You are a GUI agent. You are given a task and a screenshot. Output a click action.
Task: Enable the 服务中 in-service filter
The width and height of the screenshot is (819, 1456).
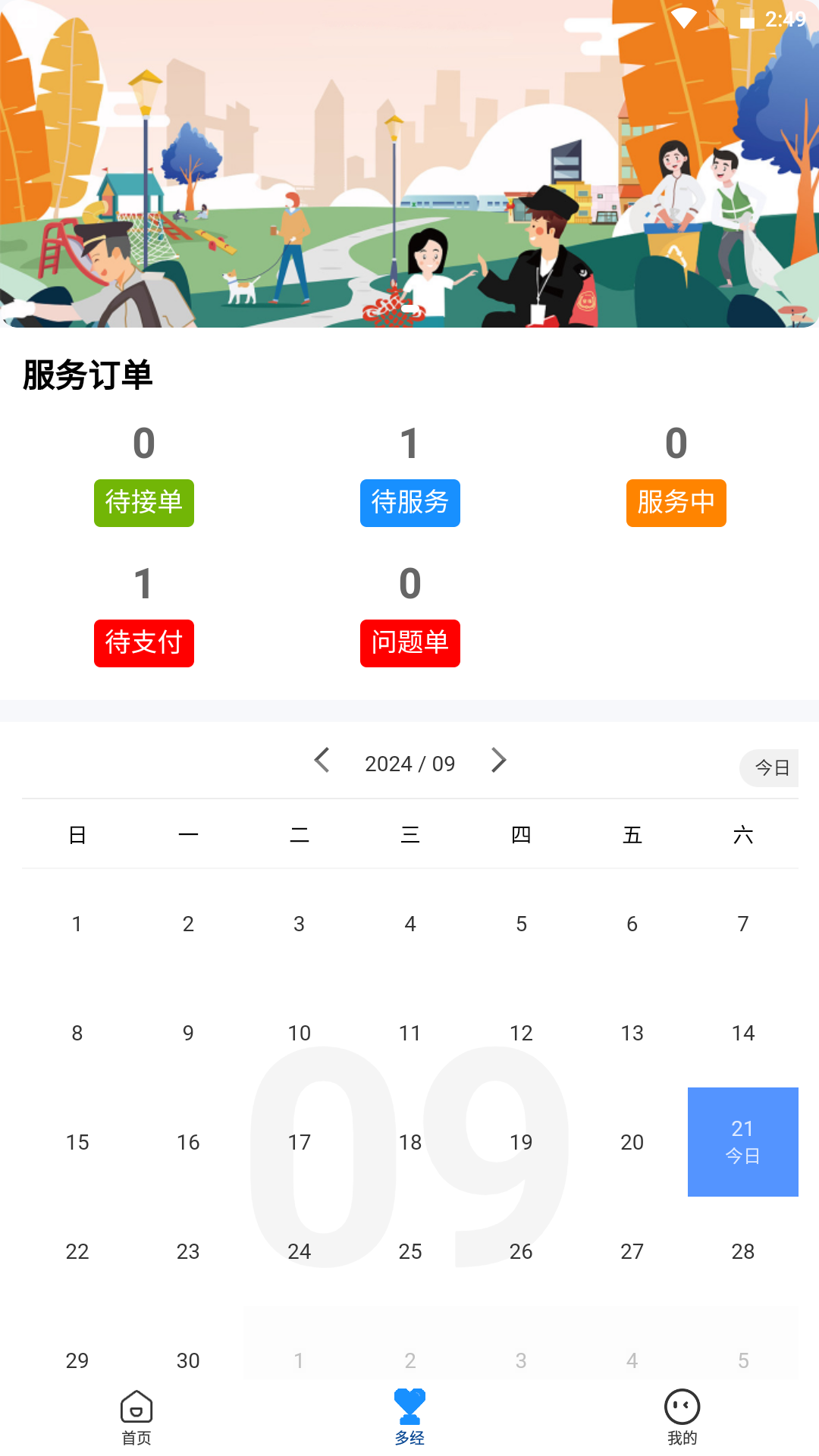point(676,503)
